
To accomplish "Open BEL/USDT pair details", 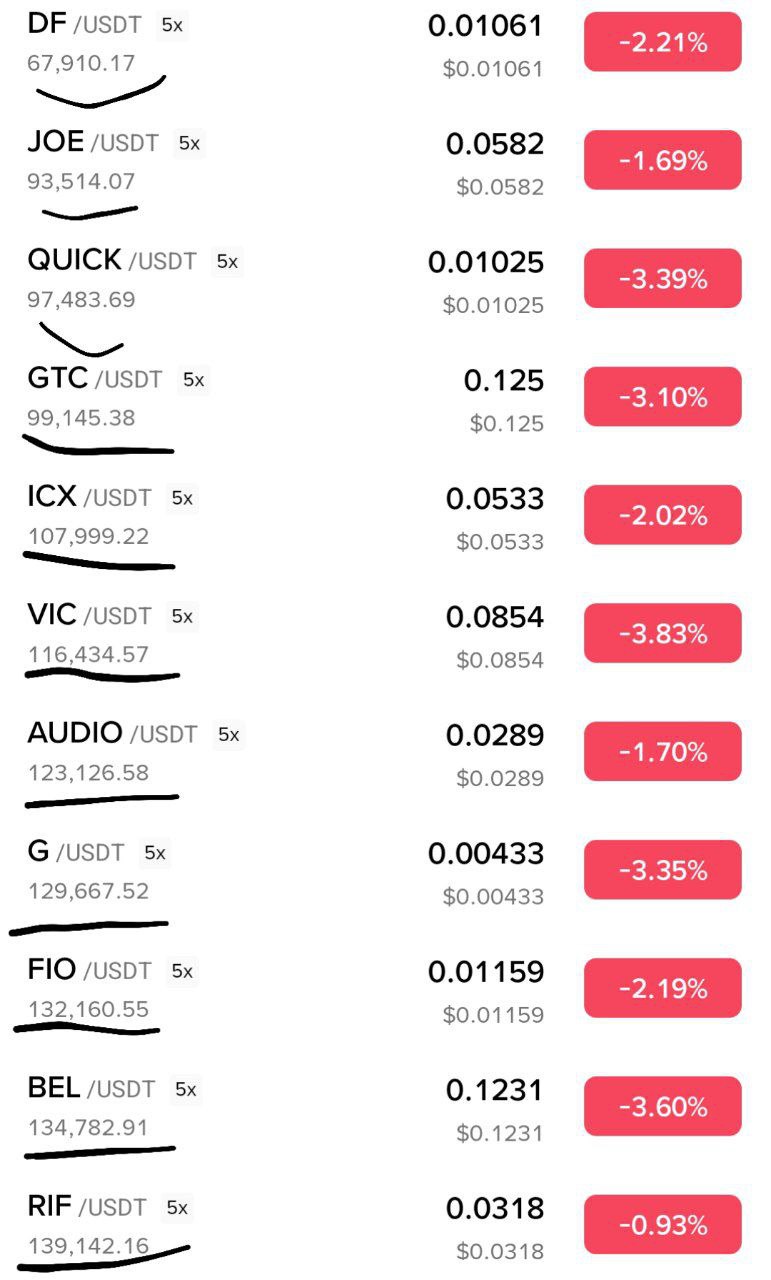I will pyautogui.click(x=91, y=1088).
